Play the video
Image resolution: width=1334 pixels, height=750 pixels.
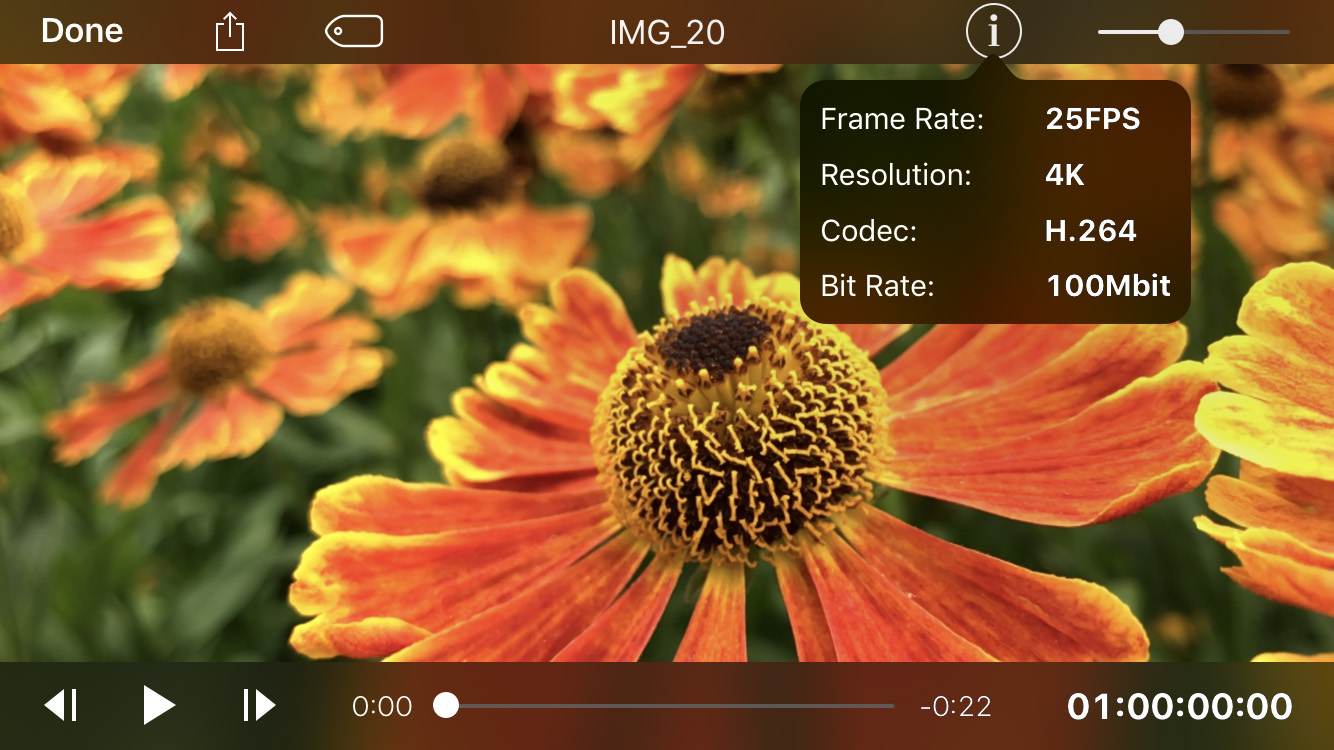pos(158,706)
